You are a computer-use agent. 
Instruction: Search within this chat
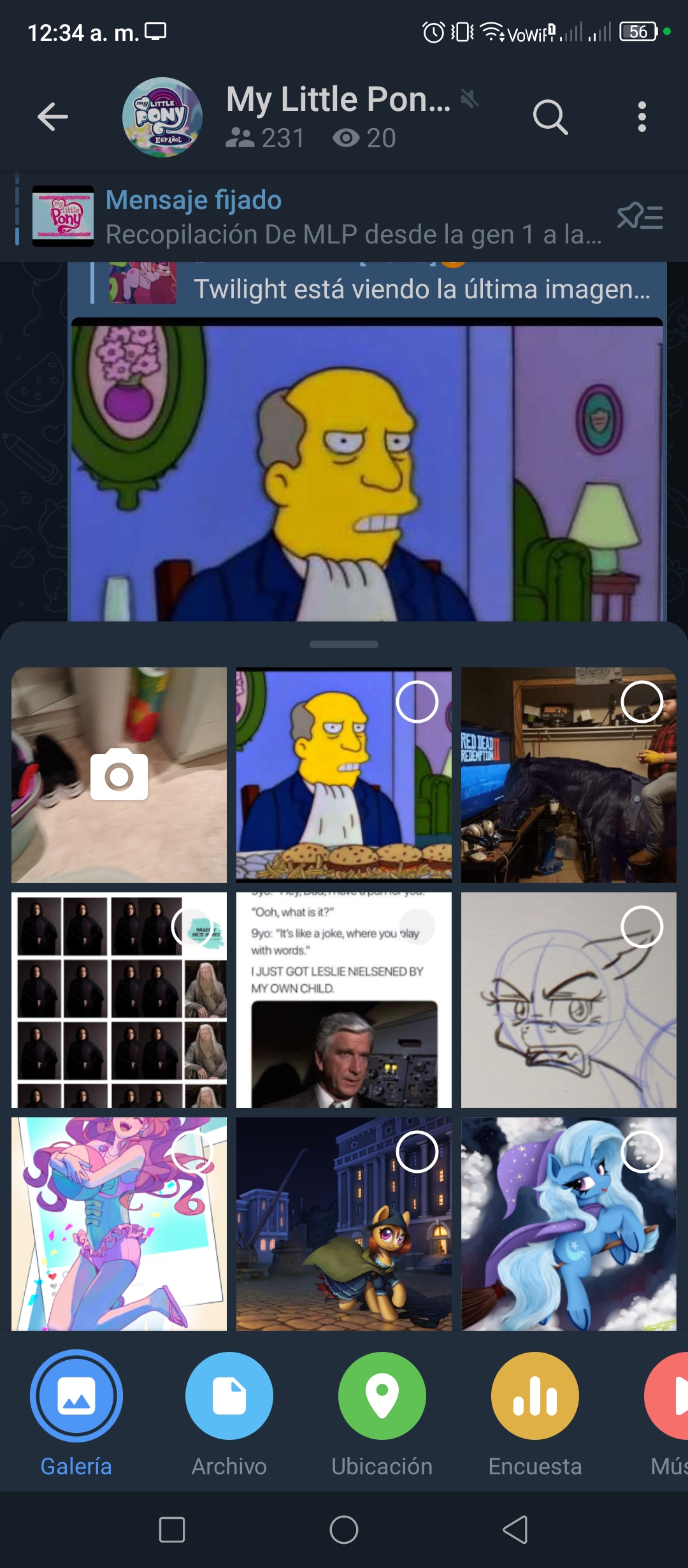pyautogui.click(x=550, y=117)
